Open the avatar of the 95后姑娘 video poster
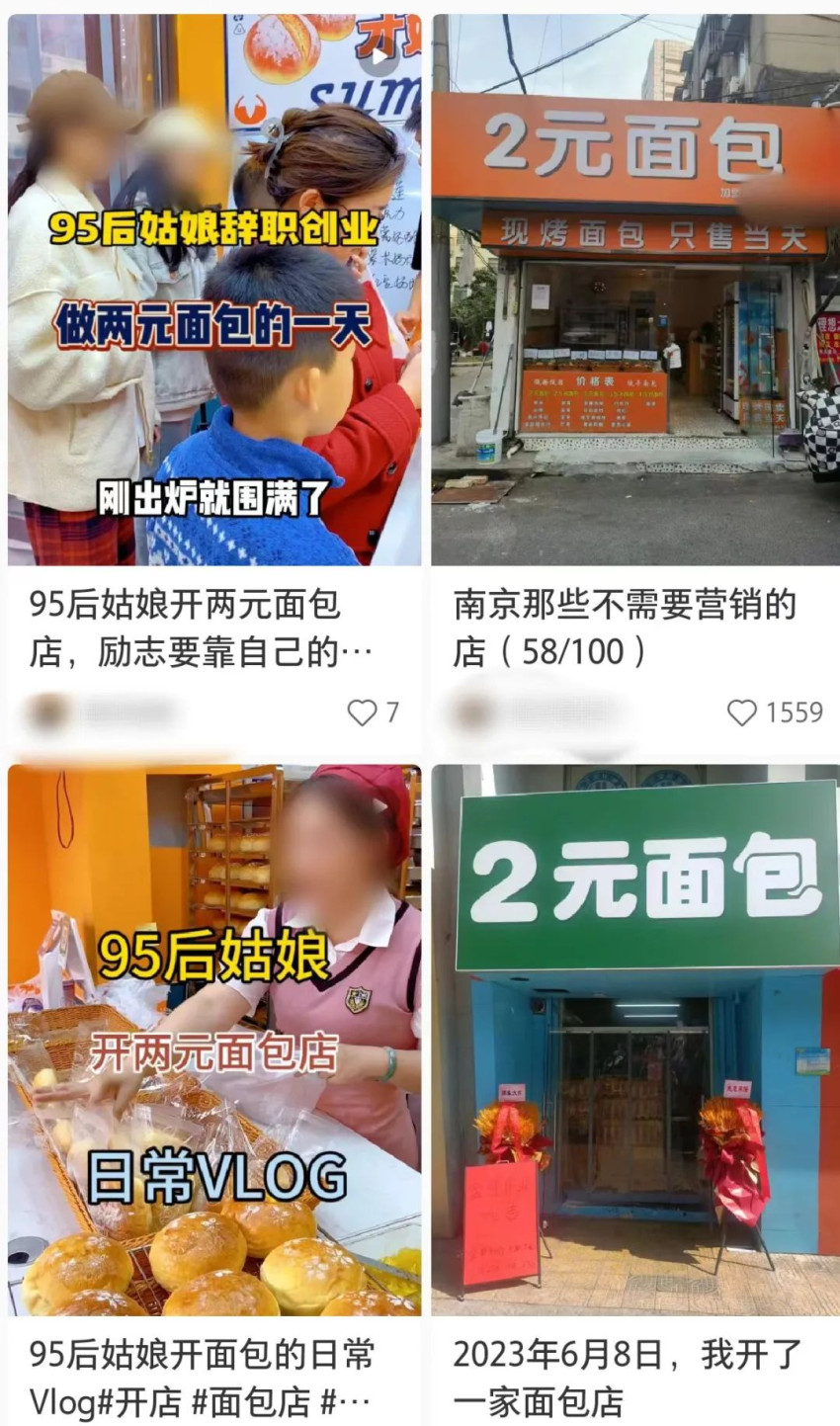 (x=44, y=710)
